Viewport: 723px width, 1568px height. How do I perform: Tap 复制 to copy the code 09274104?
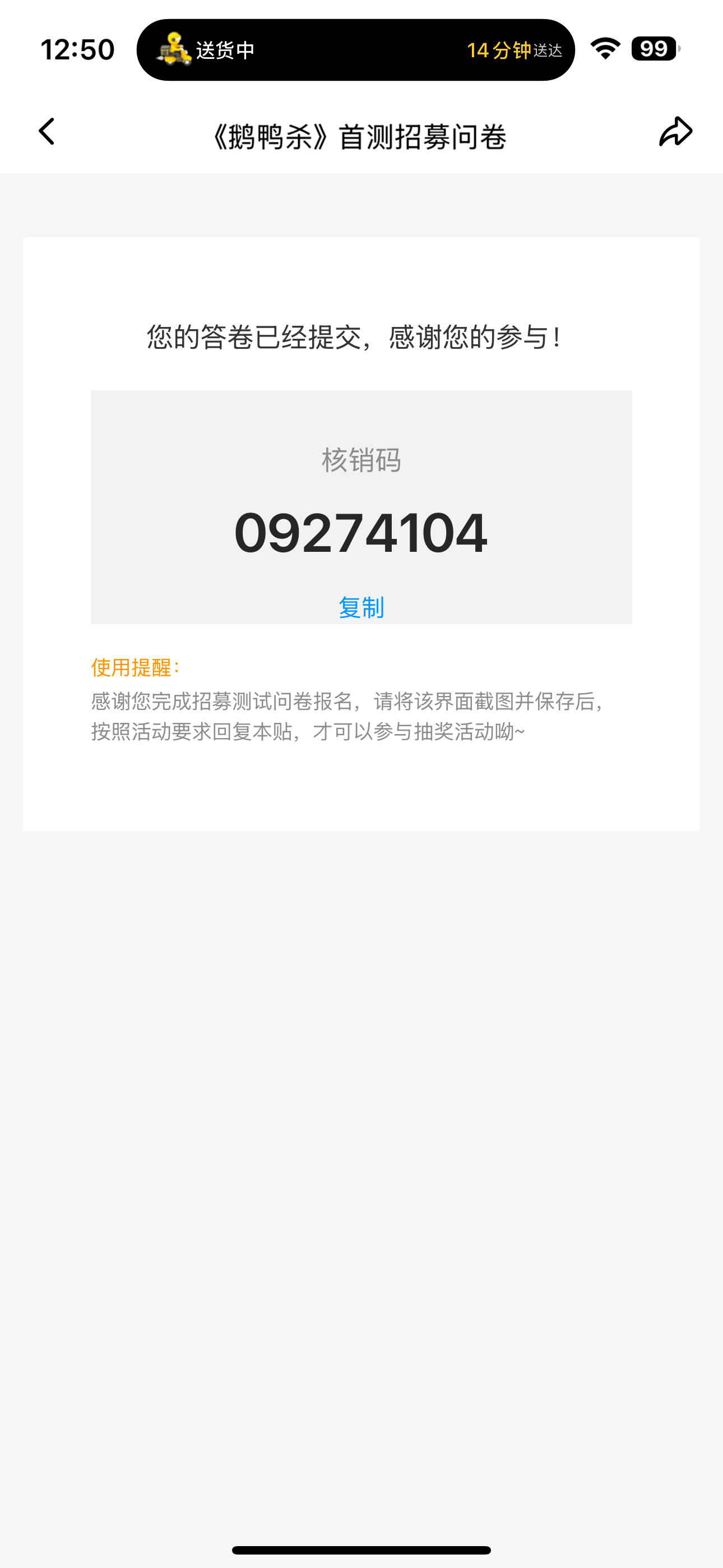[361, 607]
